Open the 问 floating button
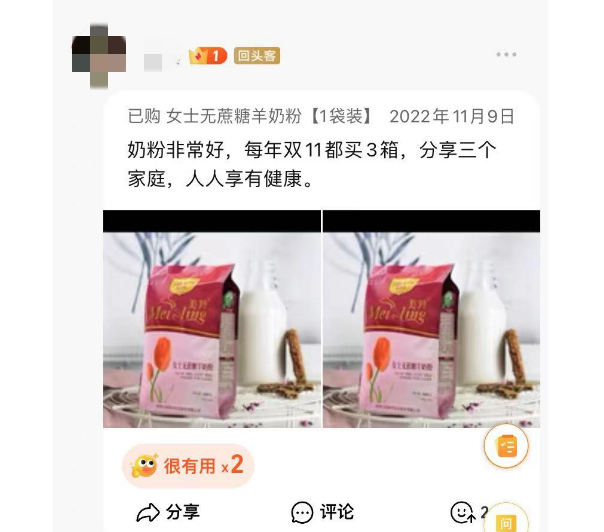Screen dimensions: 604x532 [x=506, y=520]
